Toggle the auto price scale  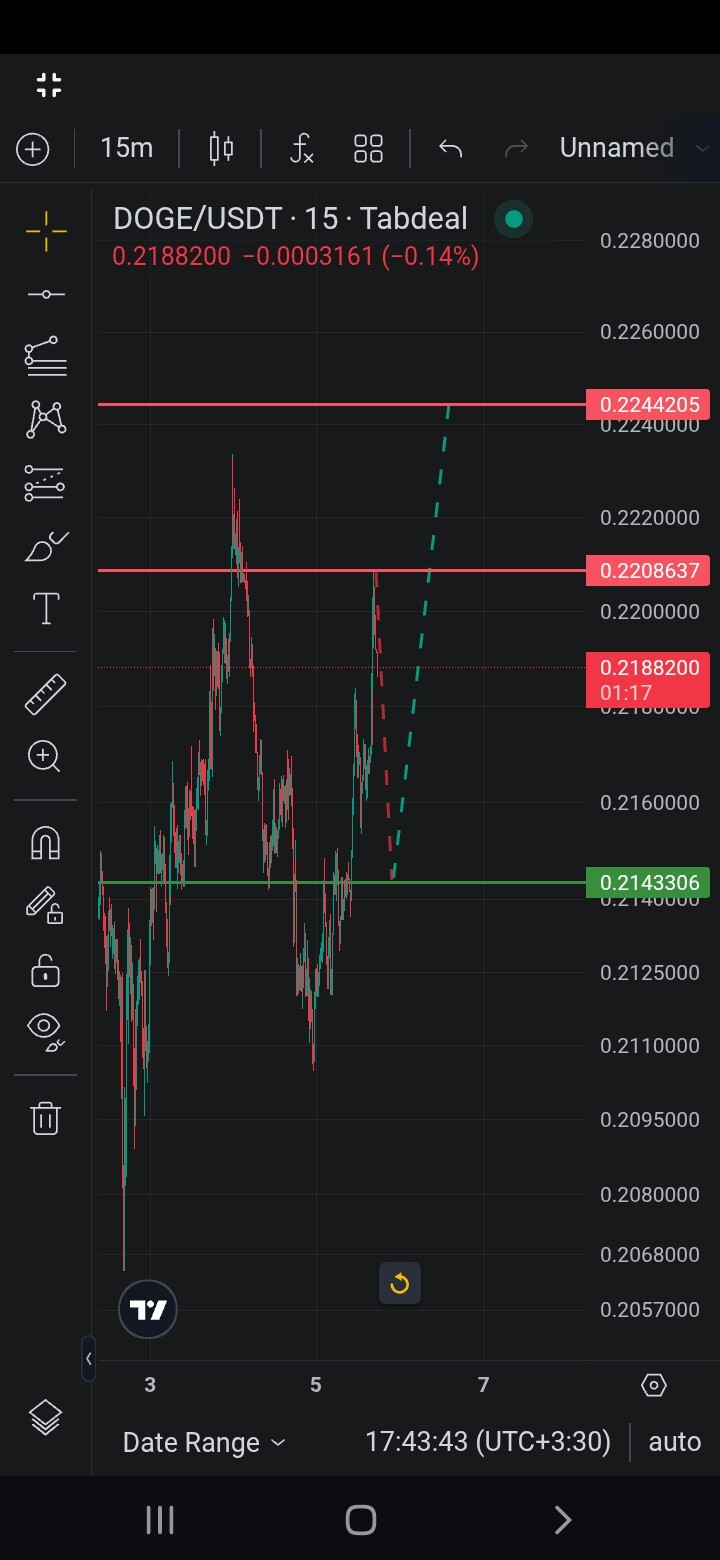pos(675,1442)
